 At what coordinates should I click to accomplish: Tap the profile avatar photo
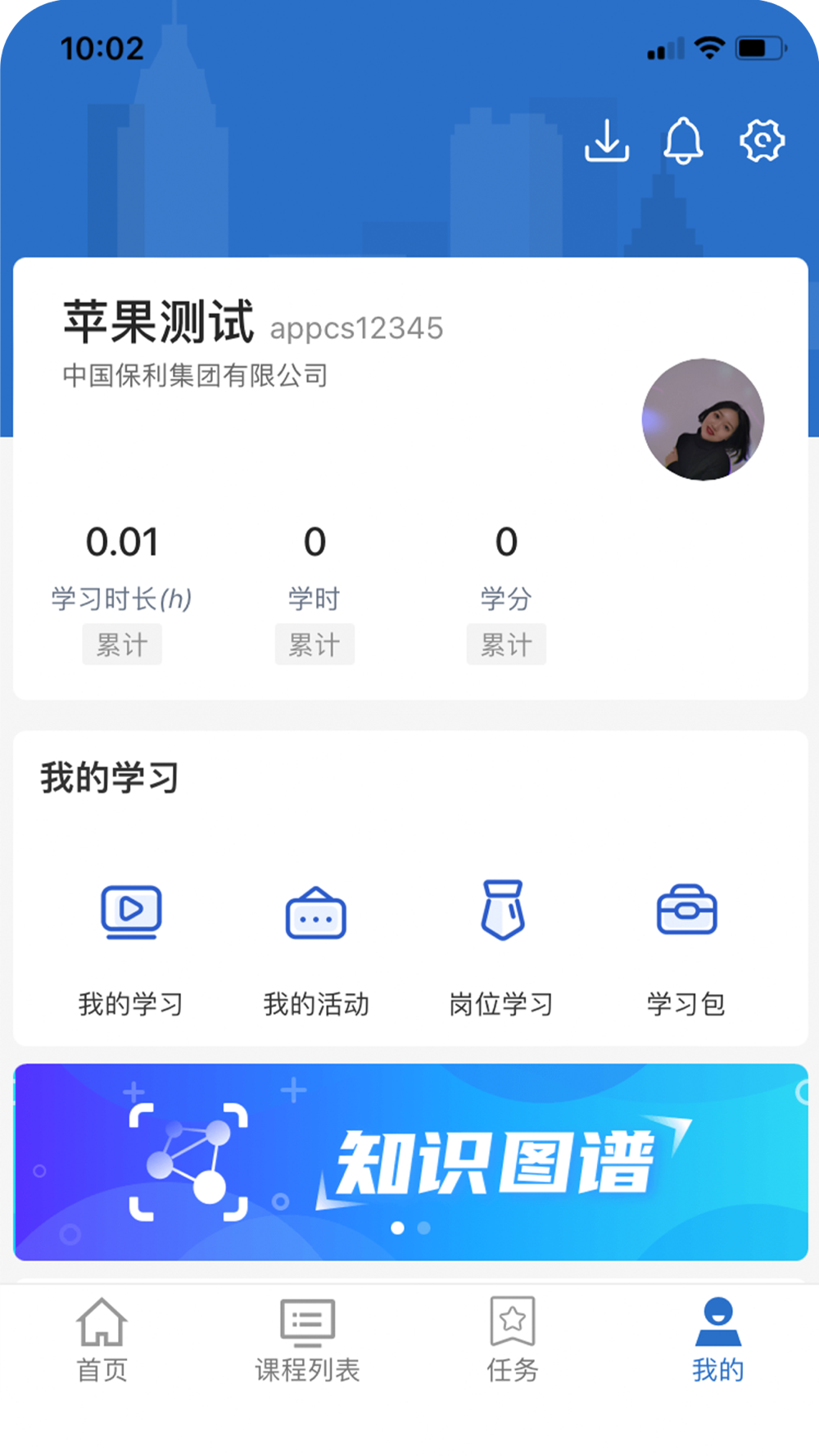(x=703, y=419)
